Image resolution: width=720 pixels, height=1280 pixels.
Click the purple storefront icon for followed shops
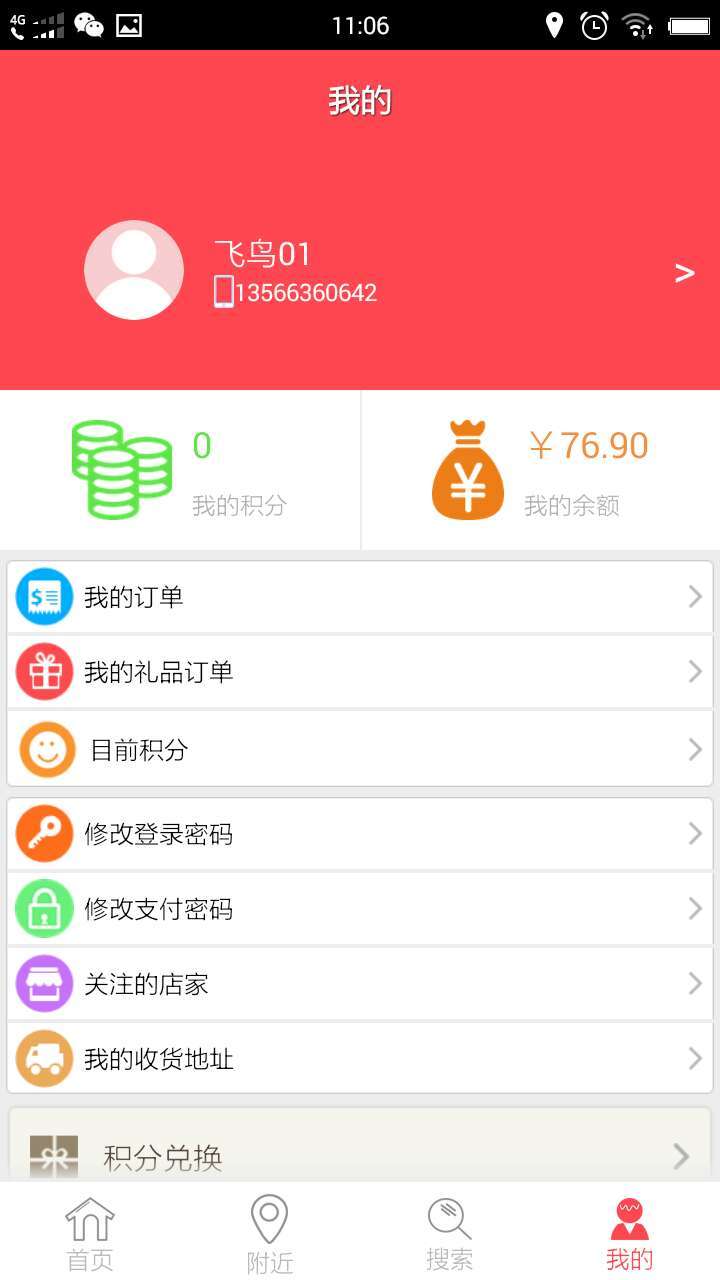point(44,983)
